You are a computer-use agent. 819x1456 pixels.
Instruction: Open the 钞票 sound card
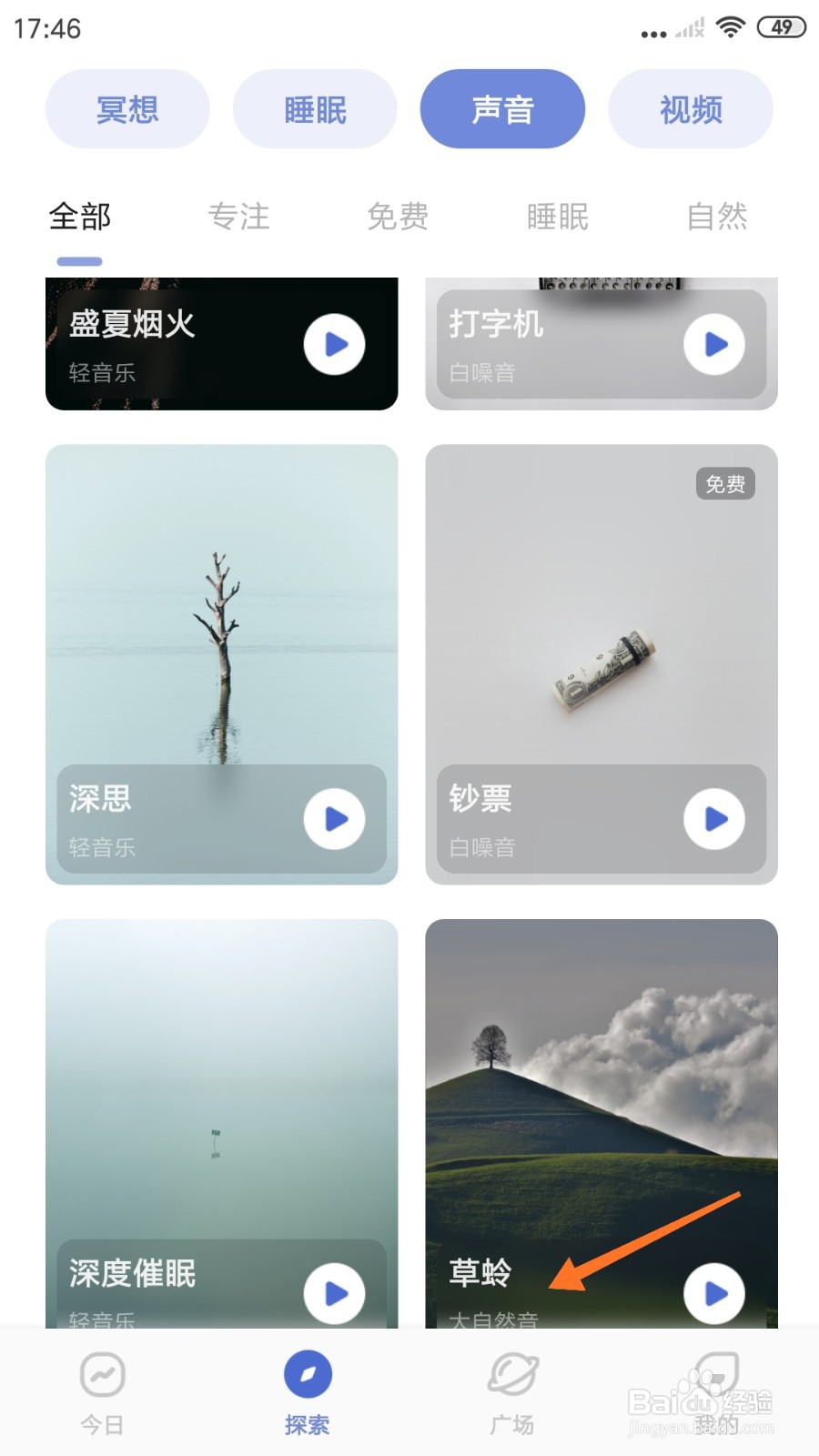click(601, 619)
